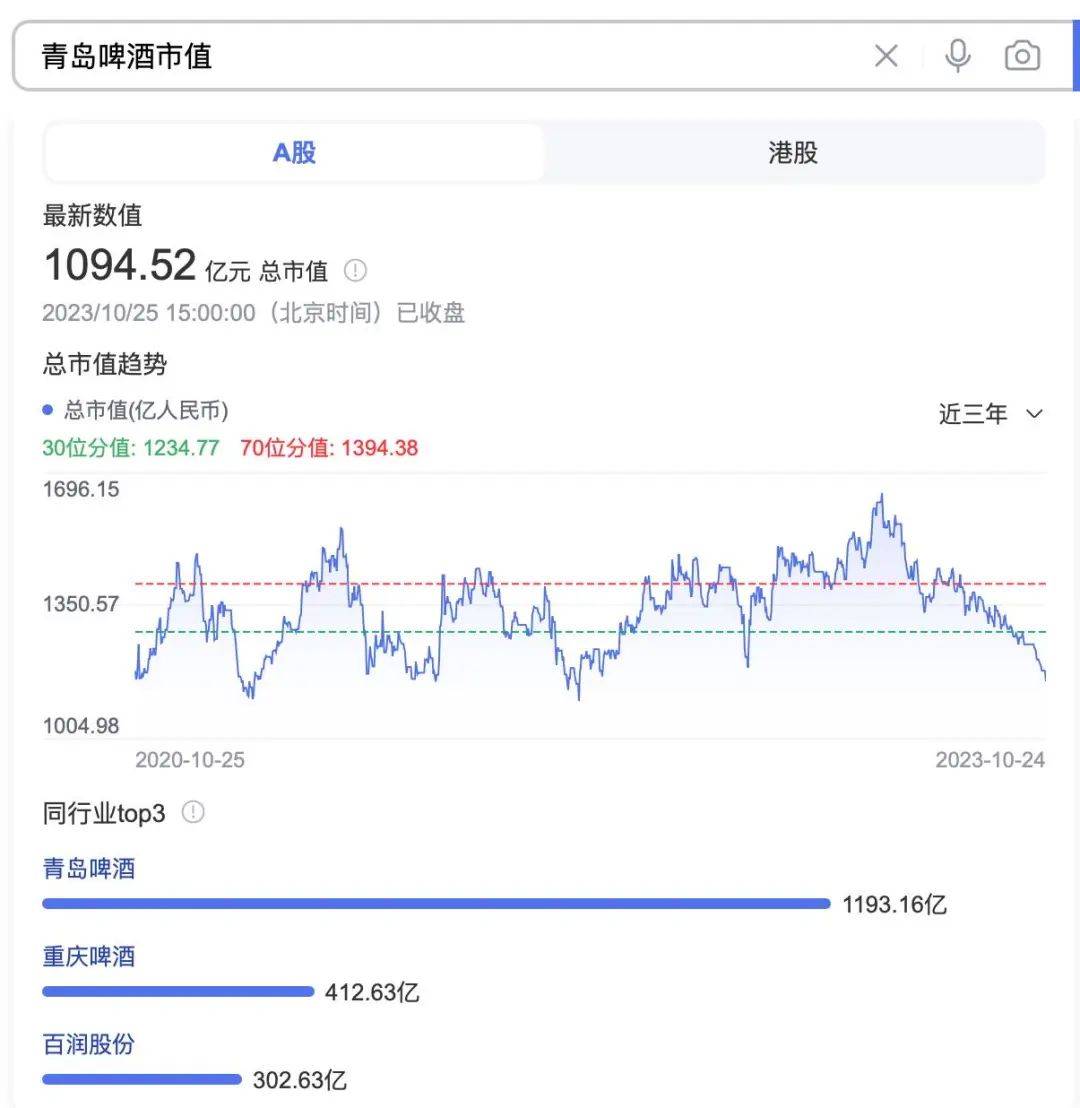This screenshot has height=1108, width=1080.
Task: Open the 青岛啤酒 stock link
Action: (89, 868)
